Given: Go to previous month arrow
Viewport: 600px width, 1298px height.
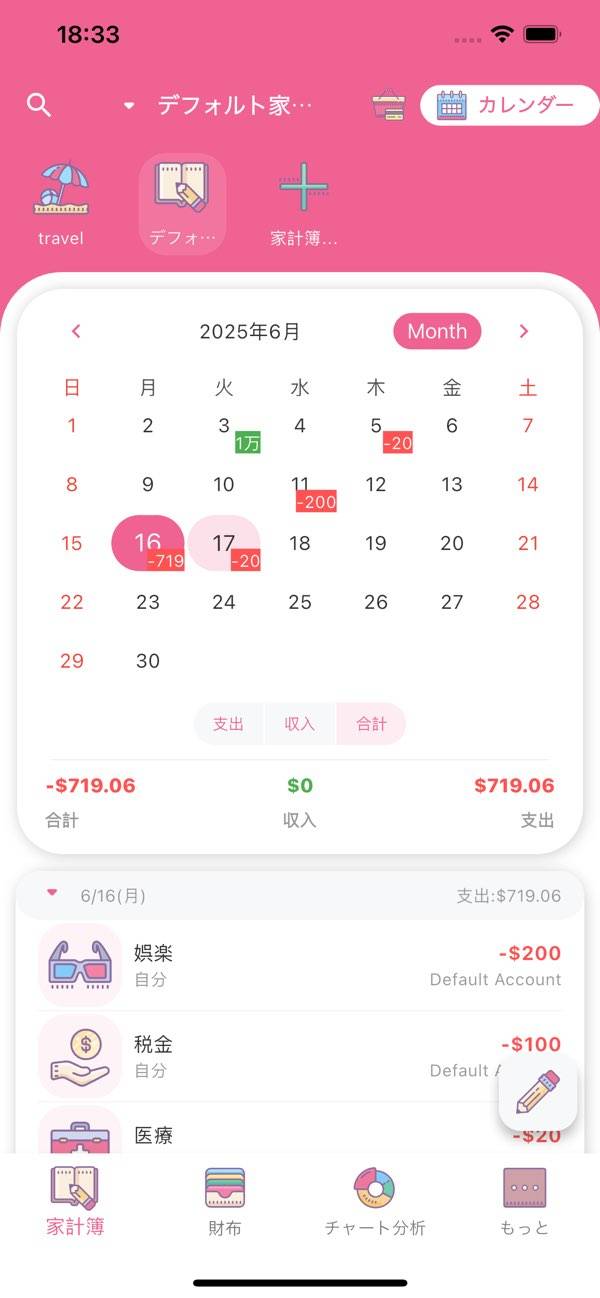Looking at the screenshot, I should [x=76, y=332].
